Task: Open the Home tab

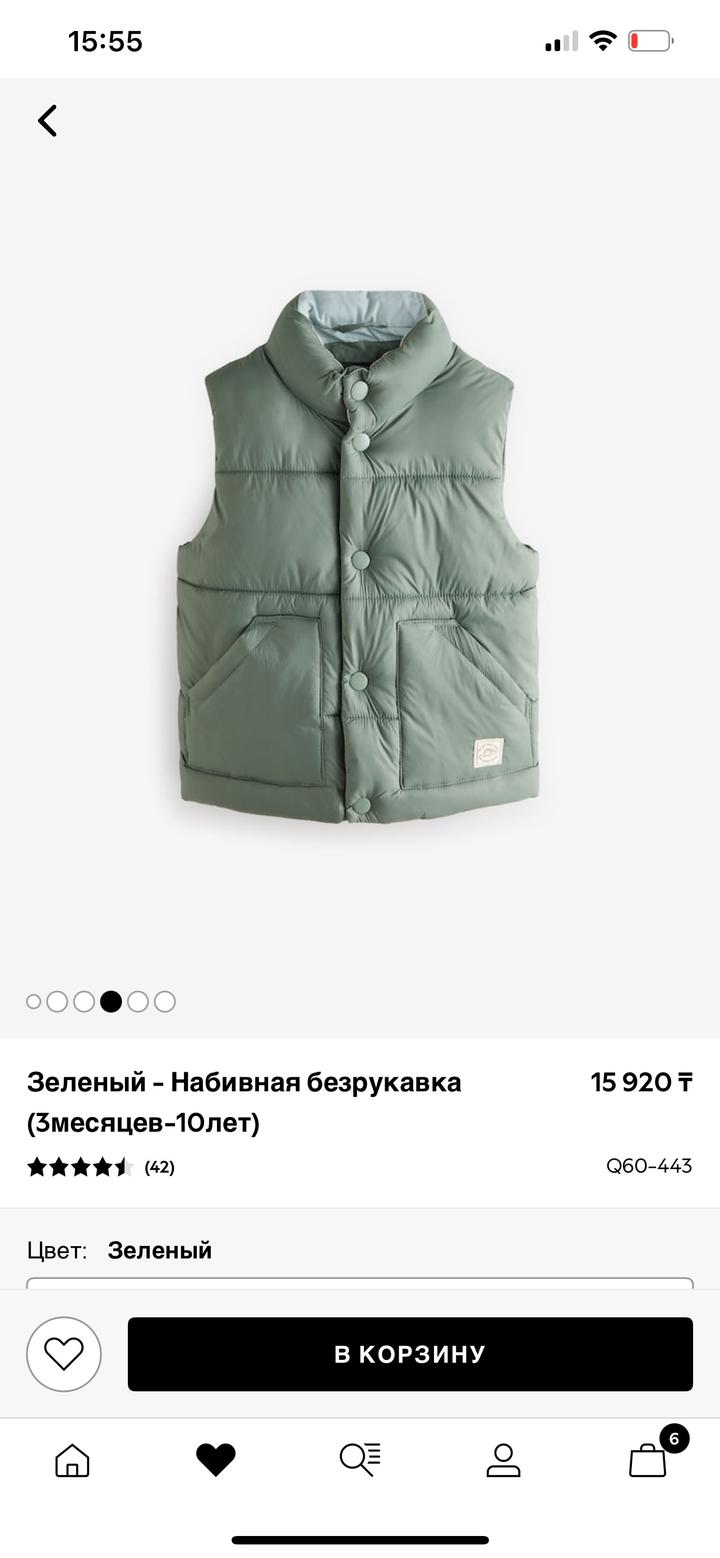Action: coord(72,1460)
